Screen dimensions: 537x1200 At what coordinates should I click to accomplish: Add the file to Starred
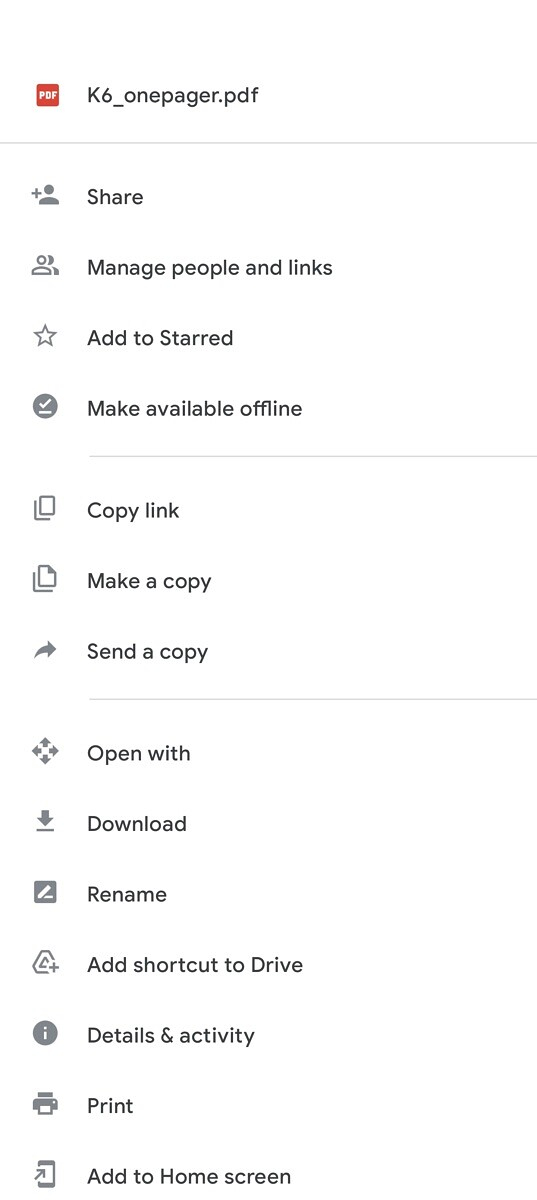(268, 338)
